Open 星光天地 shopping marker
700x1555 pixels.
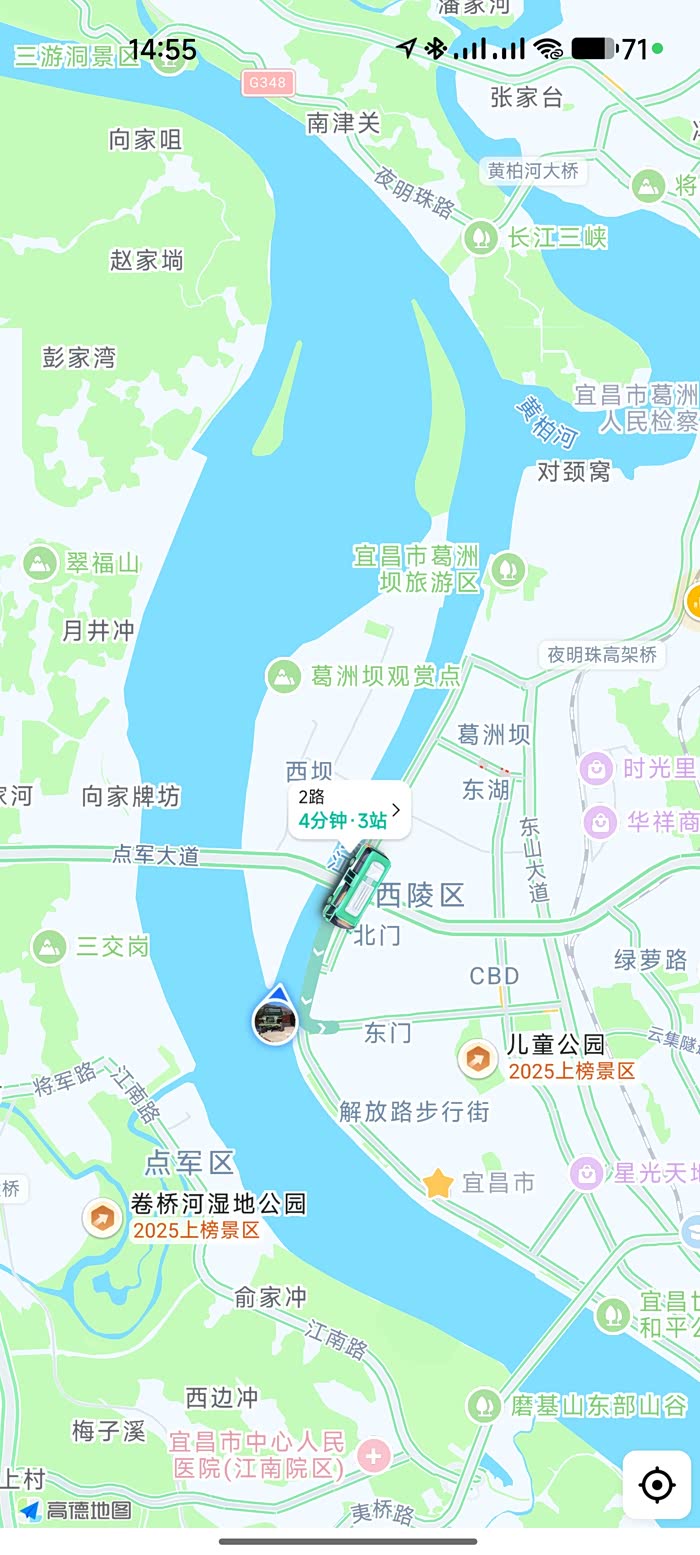[587, 1173]
